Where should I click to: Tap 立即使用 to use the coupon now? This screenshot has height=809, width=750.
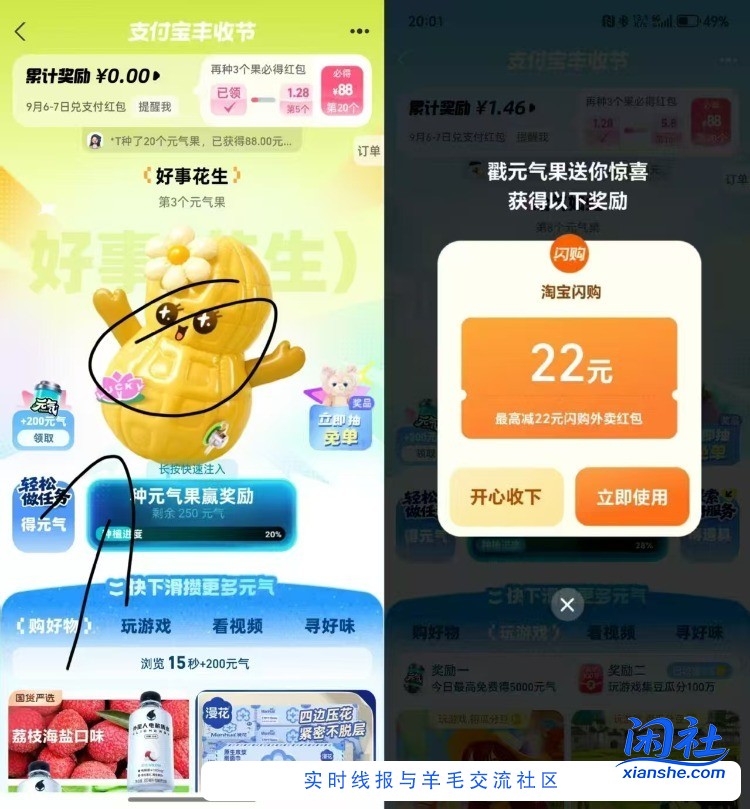632,497
